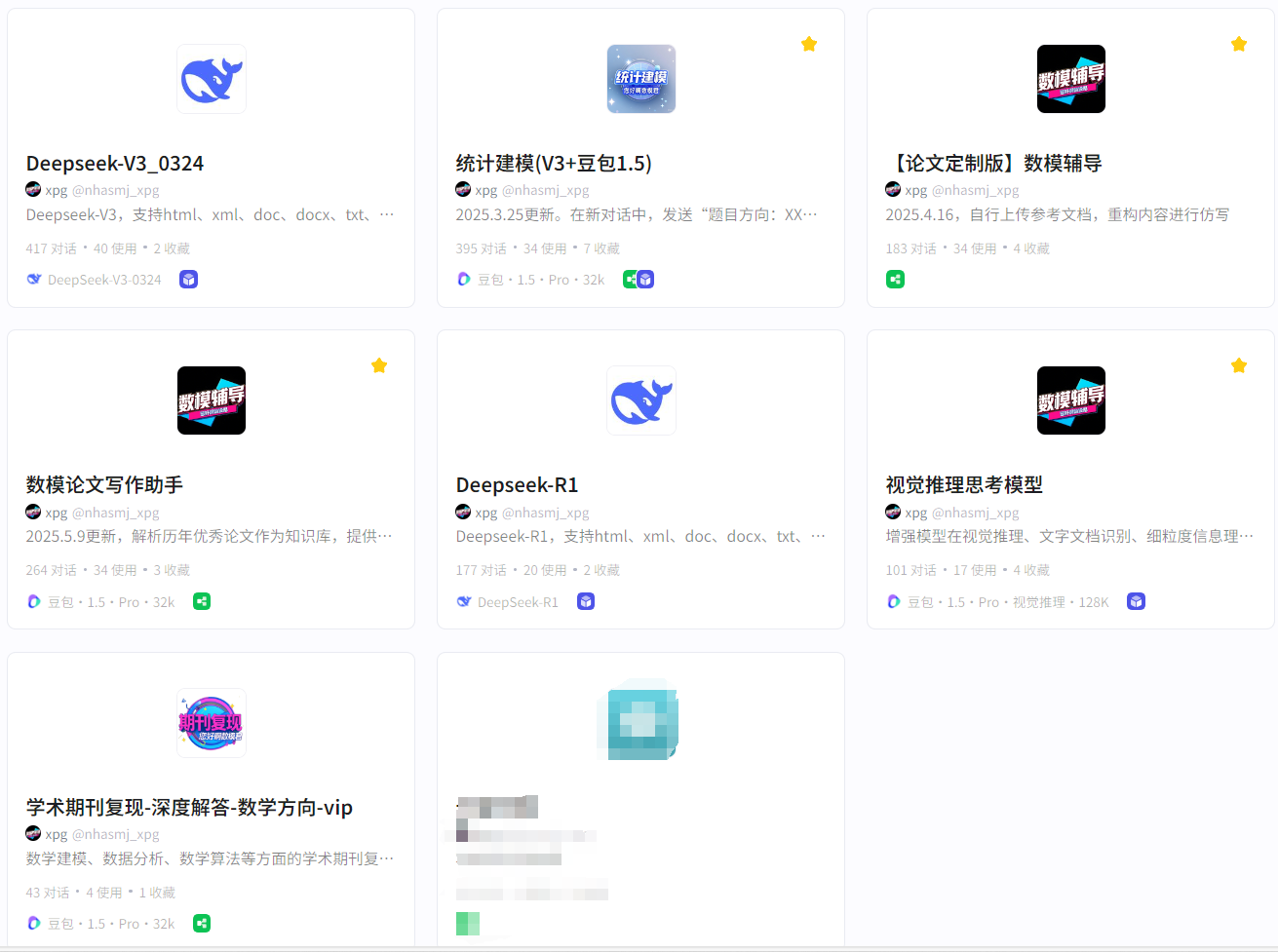Open the 统计建模(V3+豆包1.5) card
Image resolution: width=1278 pixels, height=952 pixels.
pos(640,158)
